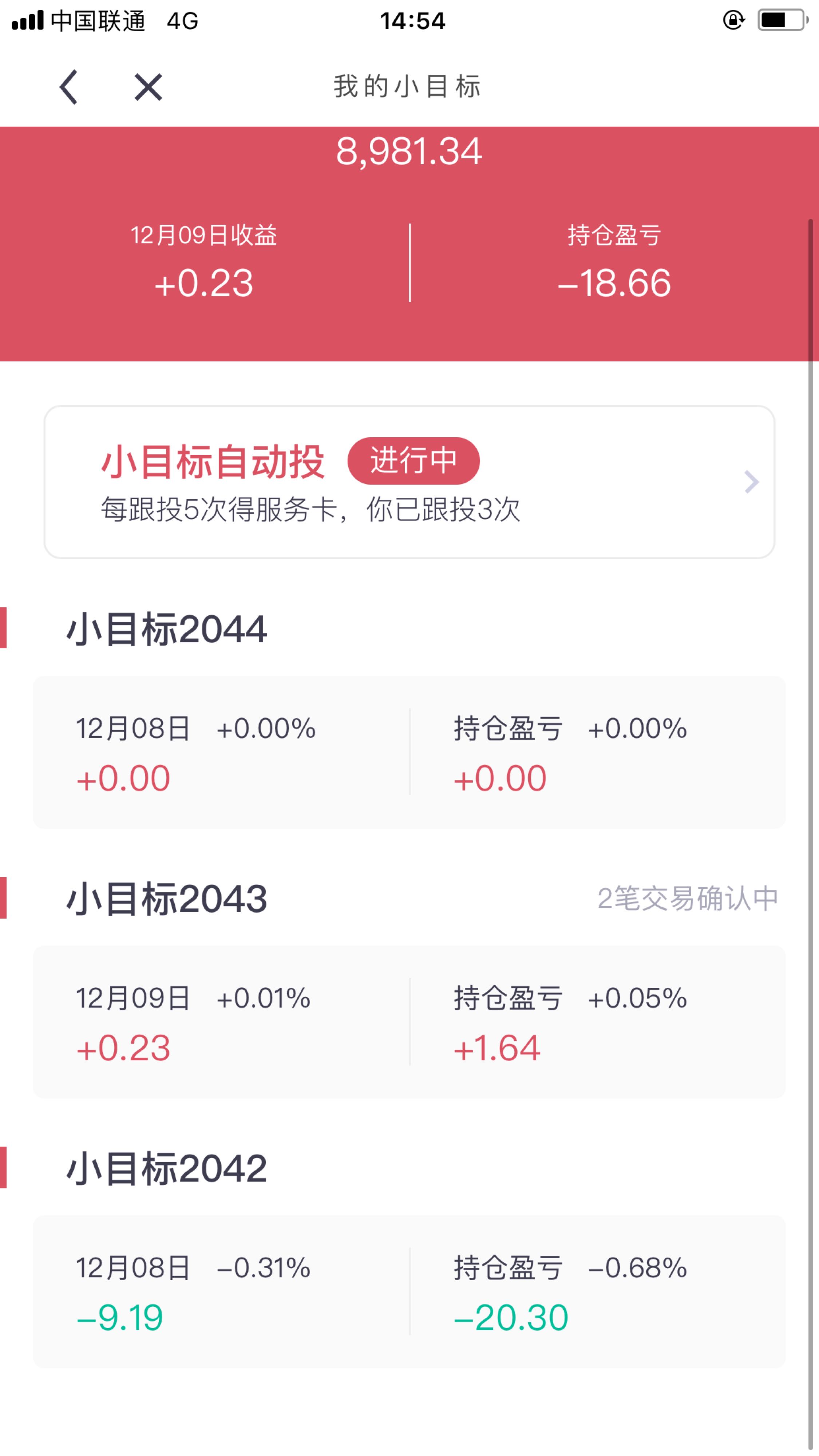Viewport: 819px width, 1456px height.
Task: Open the 小目标2042 holdings card
Action: pos(409,1291)
